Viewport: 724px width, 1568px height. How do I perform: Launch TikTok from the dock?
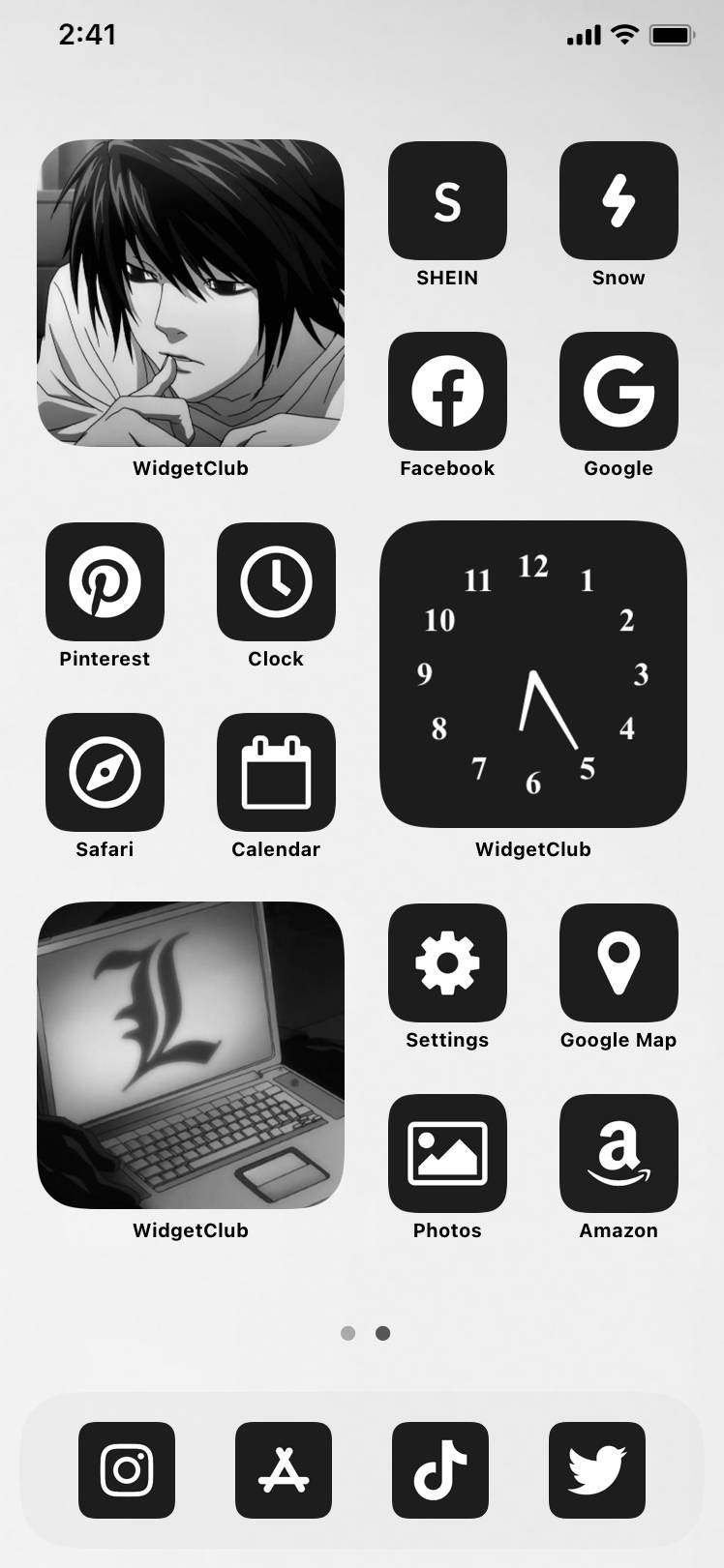440,1469
